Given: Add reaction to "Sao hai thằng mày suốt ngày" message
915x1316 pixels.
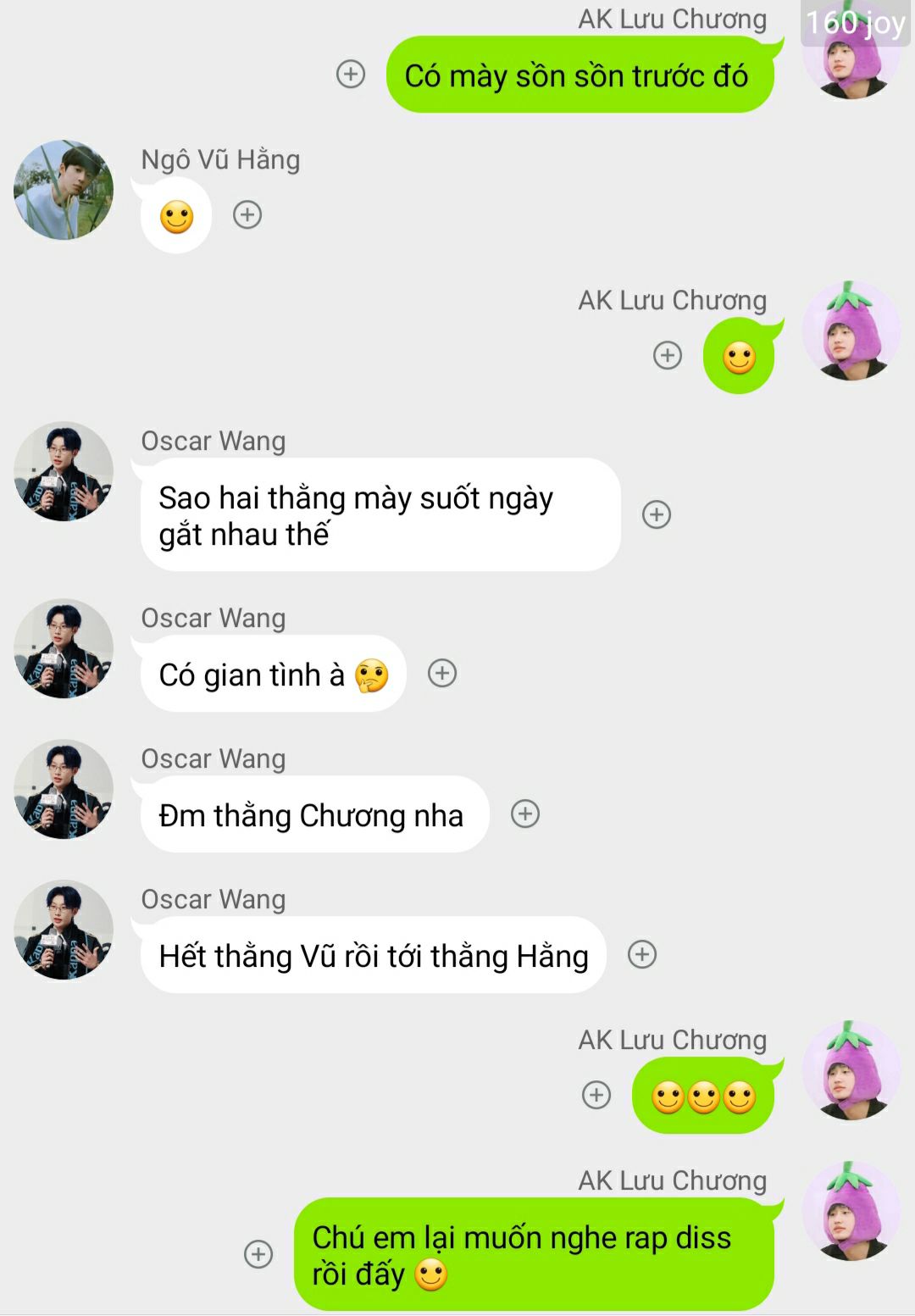Looking at the screenshot, I should [657, 514].
